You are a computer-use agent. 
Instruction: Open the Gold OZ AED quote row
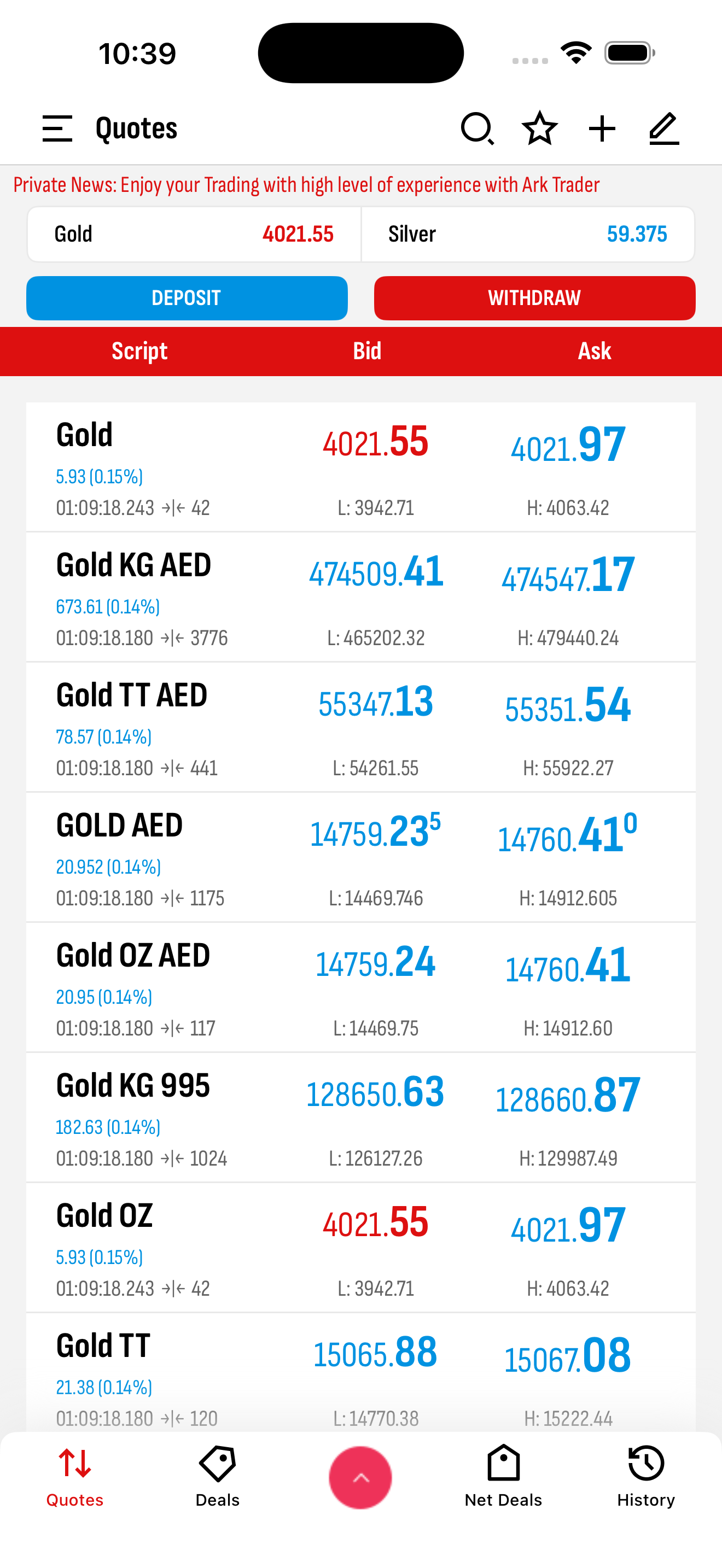pyautogui.click(x=361, y=988)
